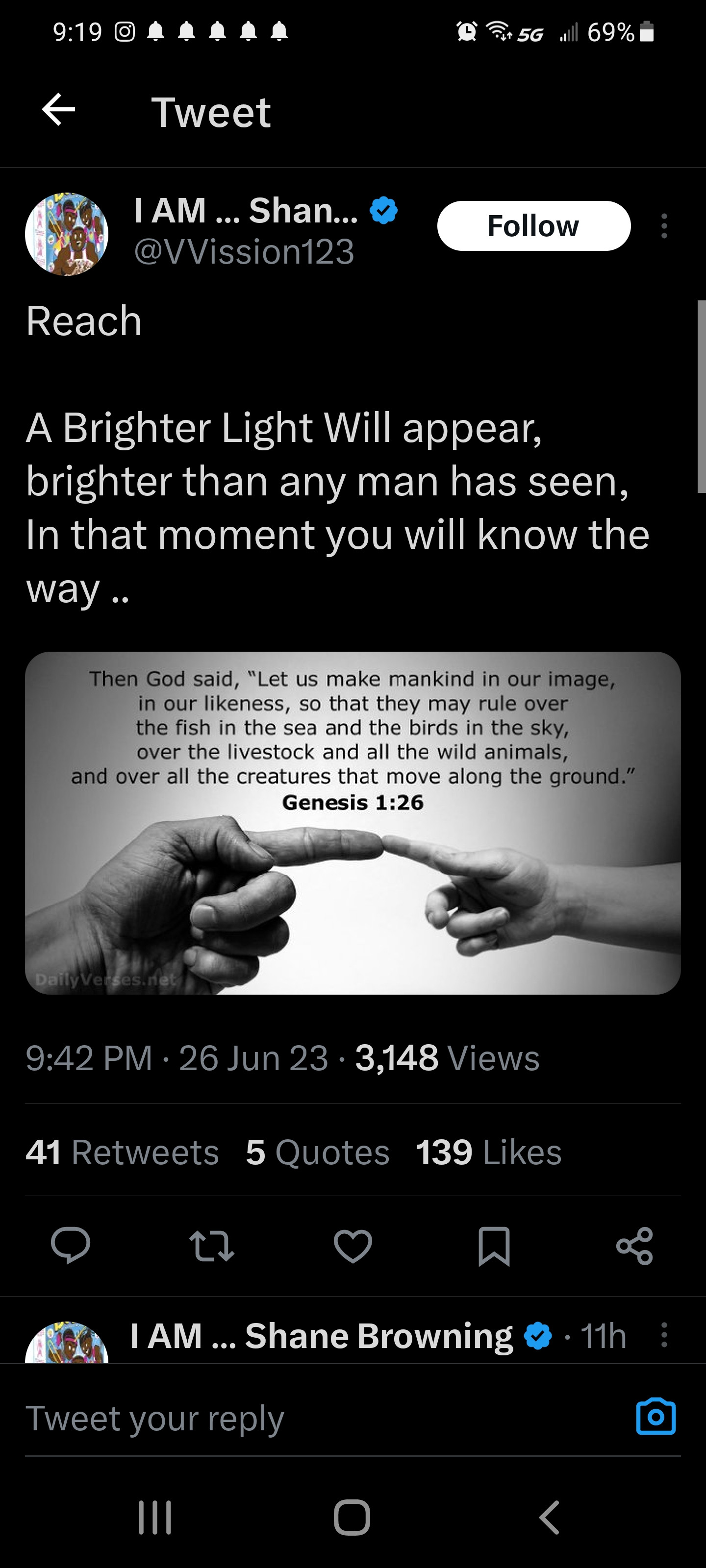This screenshot has height=1568, width=706.
Task: Open options for Shane Browning's 11h reply
Action: 664,1335
